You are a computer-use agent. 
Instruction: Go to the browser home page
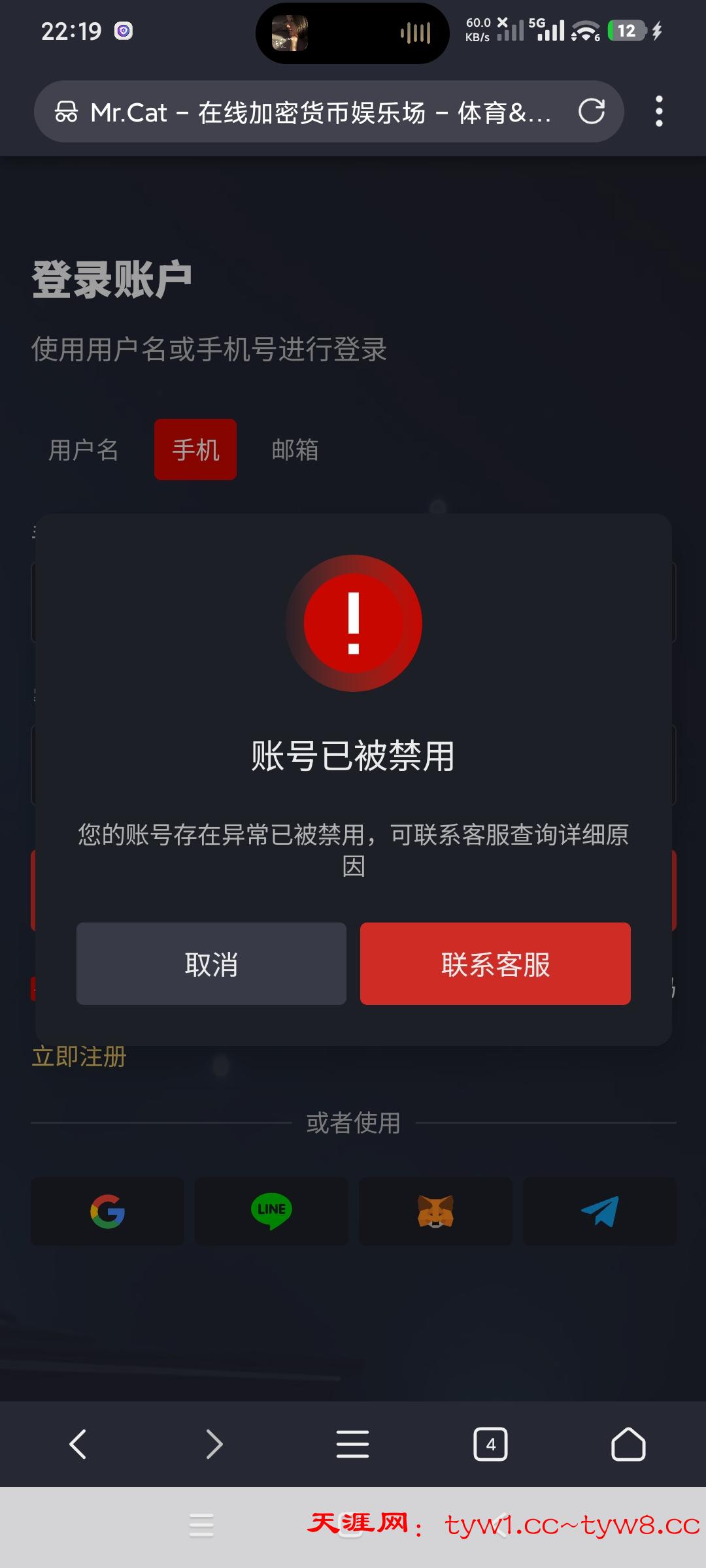pos(628,1444)
